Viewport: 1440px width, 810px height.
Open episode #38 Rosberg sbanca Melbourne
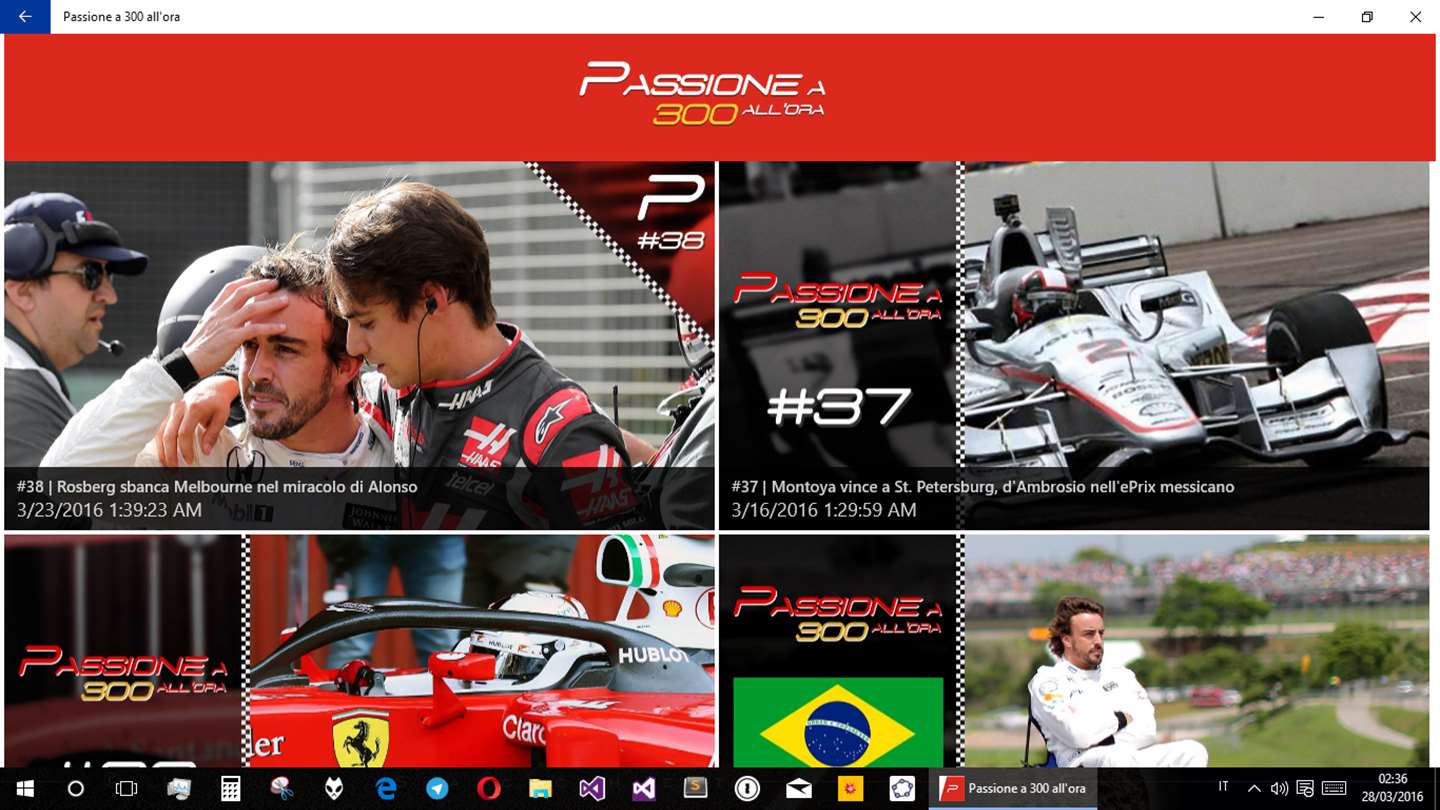tap(359, 345)
